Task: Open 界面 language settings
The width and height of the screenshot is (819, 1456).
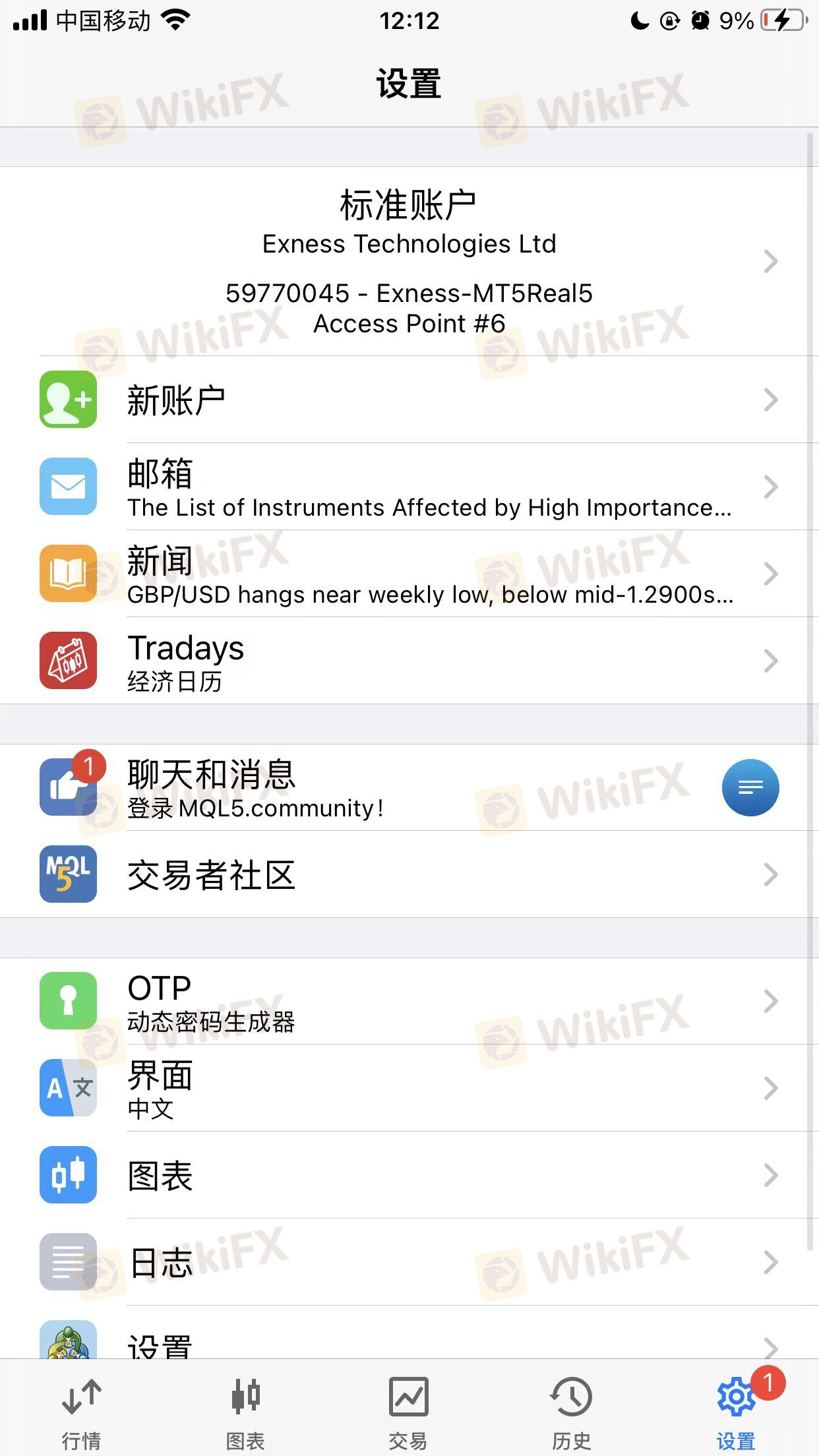Action: (x=409, y=1089)
